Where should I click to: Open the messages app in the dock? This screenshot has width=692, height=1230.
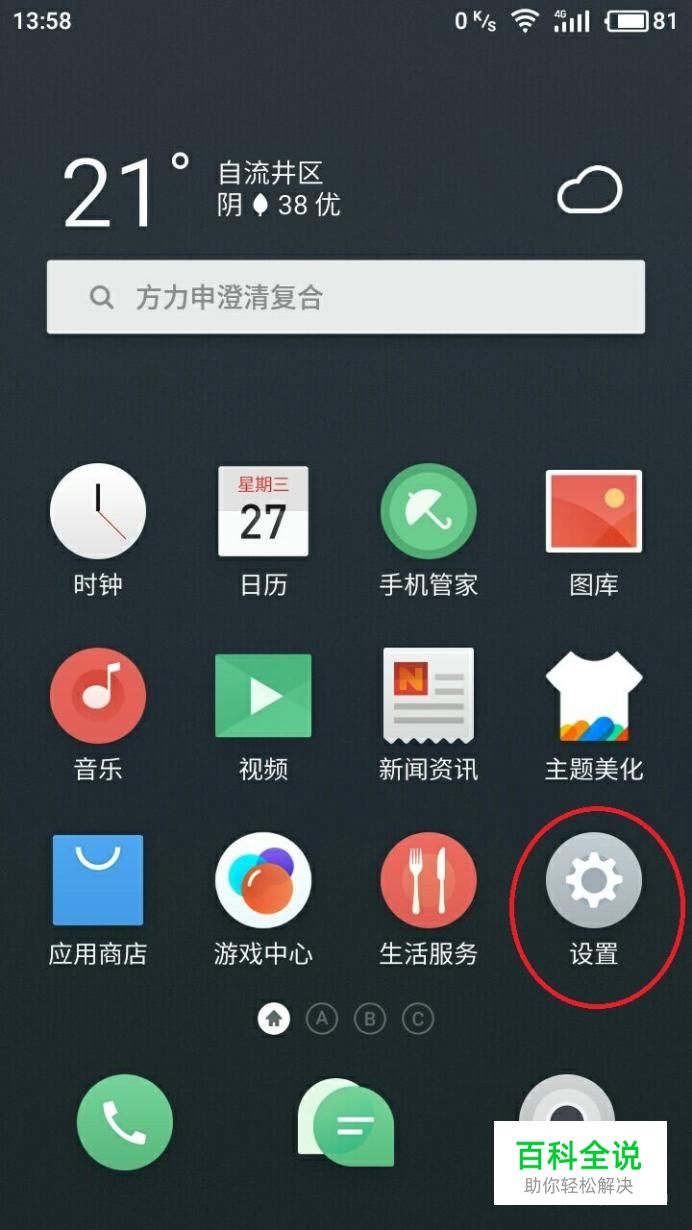346,1124
